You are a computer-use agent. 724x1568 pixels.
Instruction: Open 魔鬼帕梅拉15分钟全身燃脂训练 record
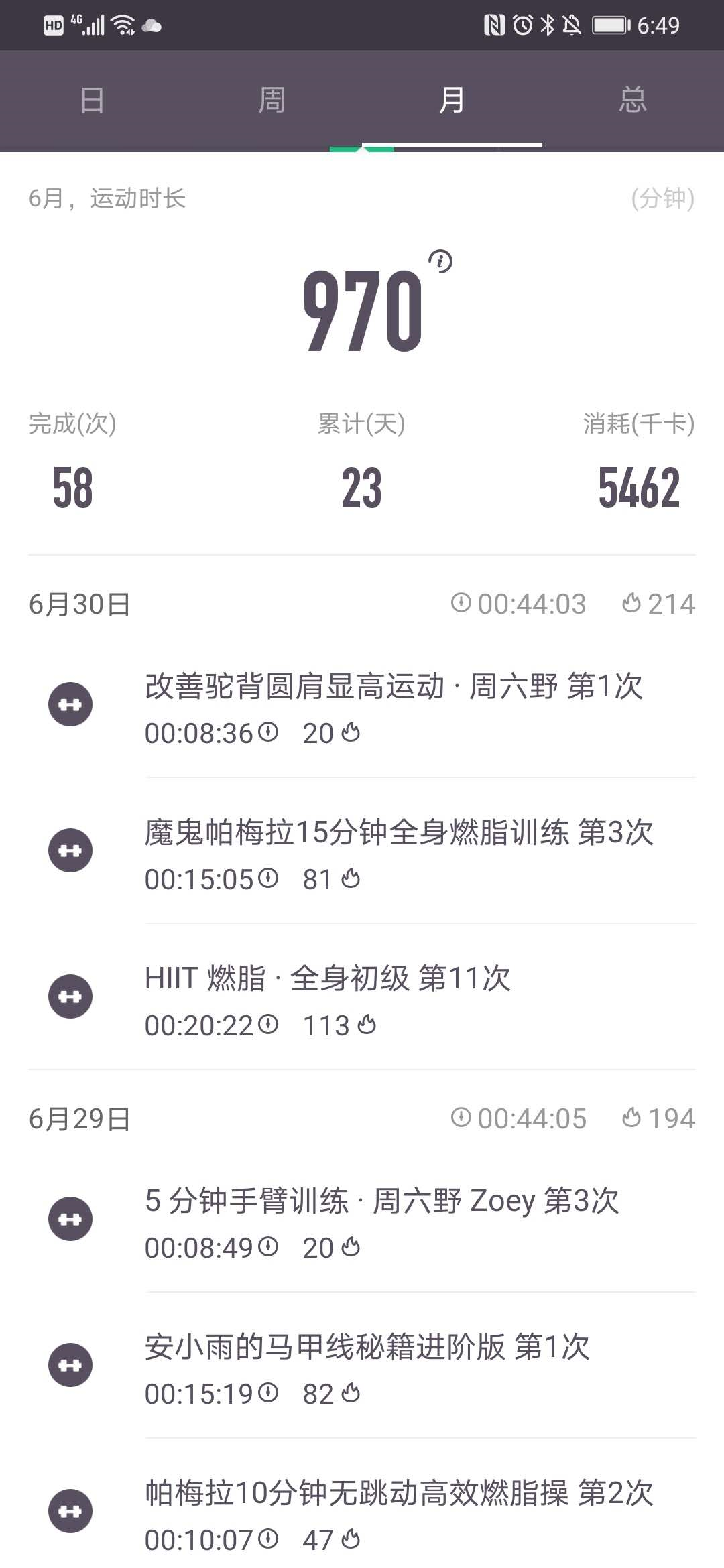pos(362,851)
